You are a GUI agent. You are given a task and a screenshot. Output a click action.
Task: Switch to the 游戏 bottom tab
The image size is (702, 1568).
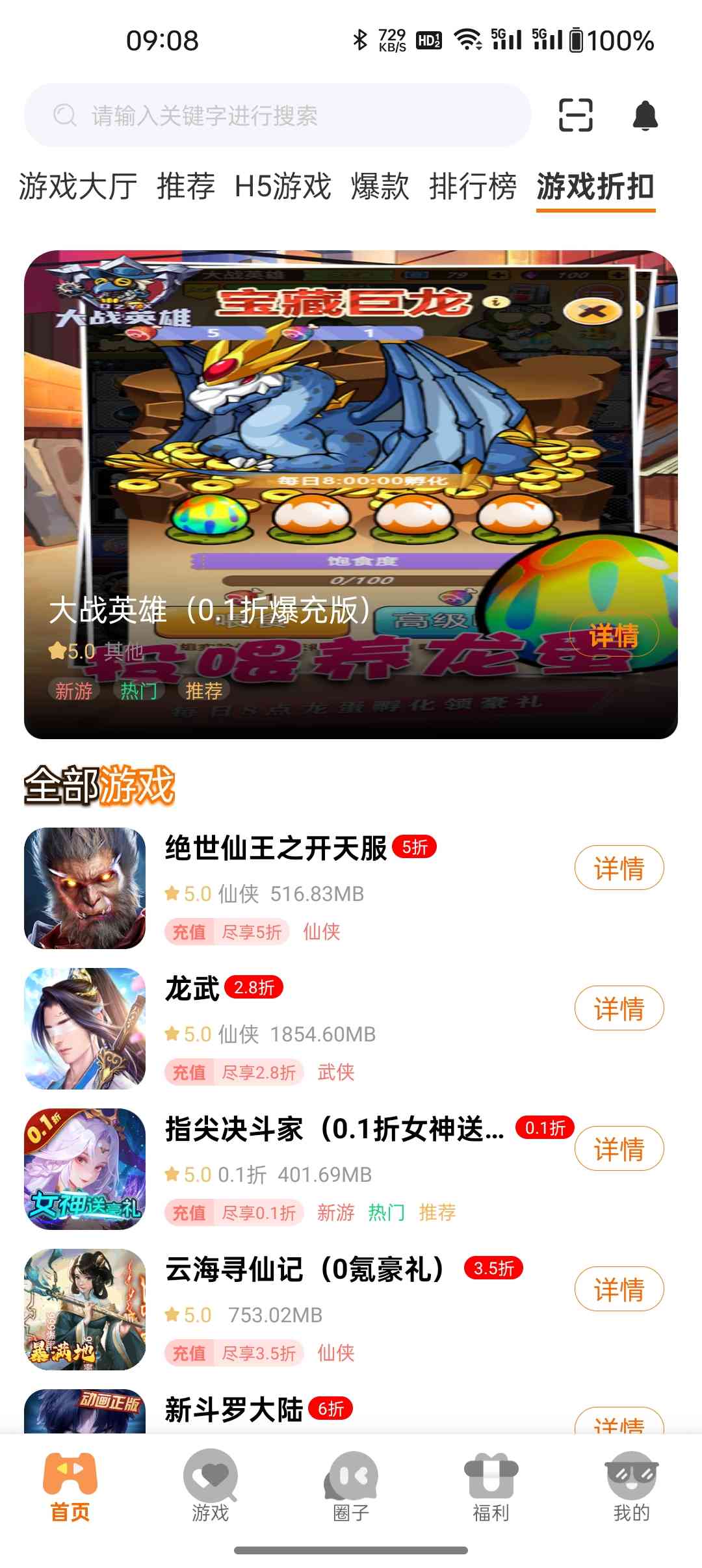click(210, 1487)
